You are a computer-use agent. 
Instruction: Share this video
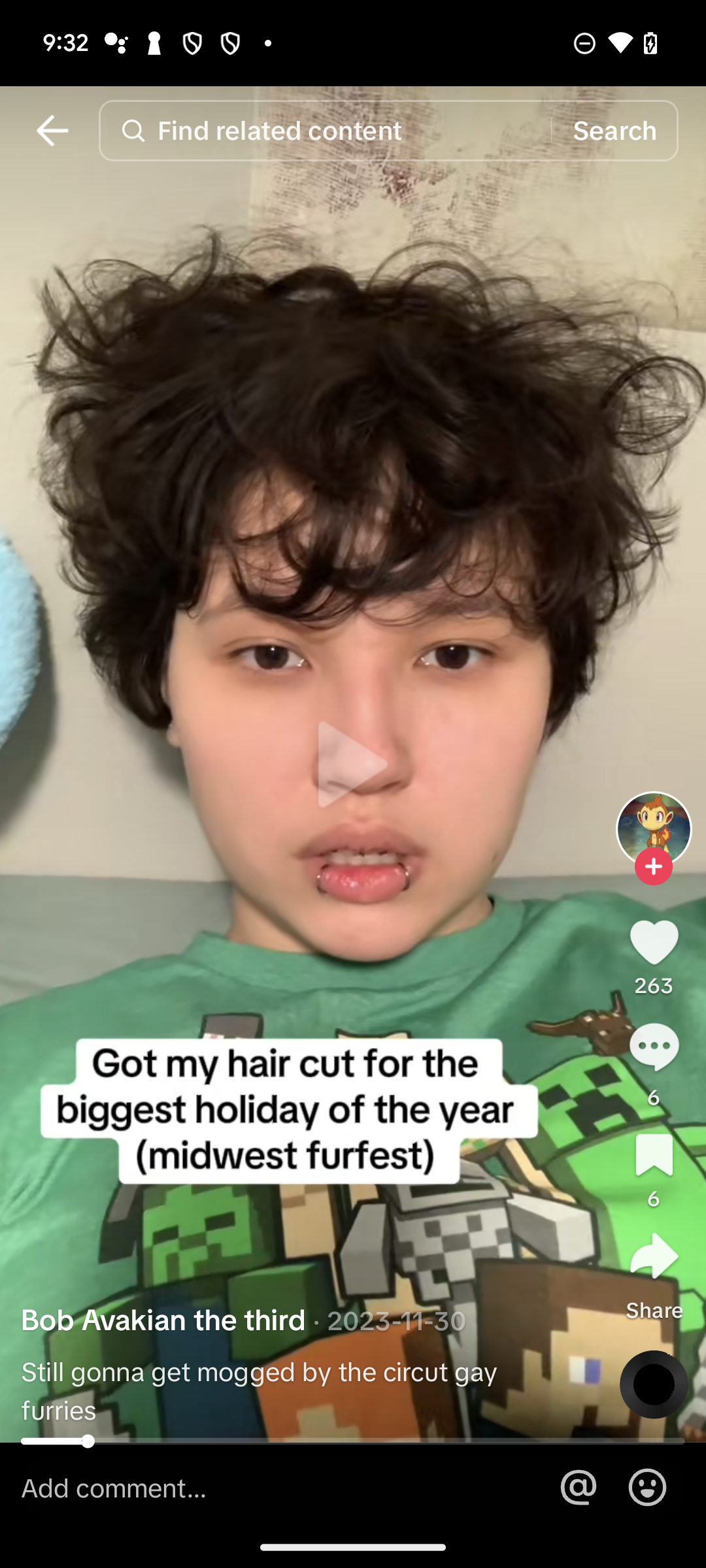pos(654,1256)
